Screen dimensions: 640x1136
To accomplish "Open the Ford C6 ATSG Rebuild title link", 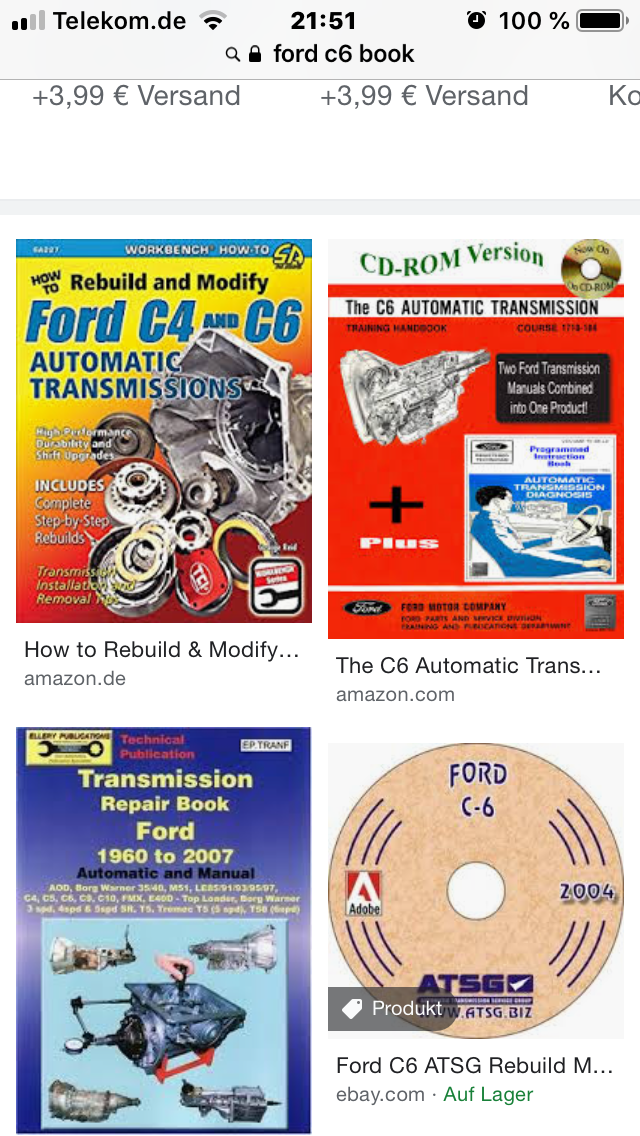I will [475, 1066].
